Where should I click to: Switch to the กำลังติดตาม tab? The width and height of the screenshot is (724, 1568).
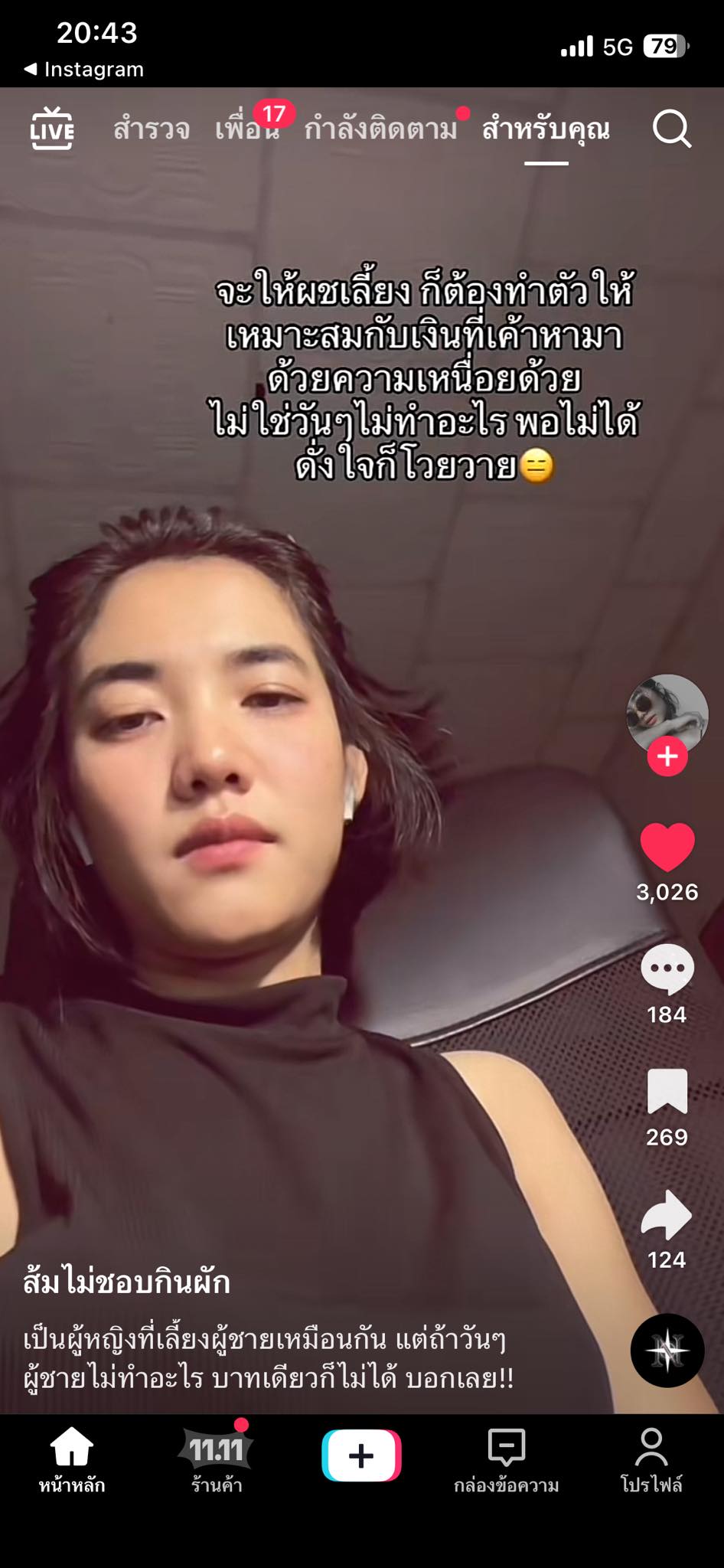point(380,129)
